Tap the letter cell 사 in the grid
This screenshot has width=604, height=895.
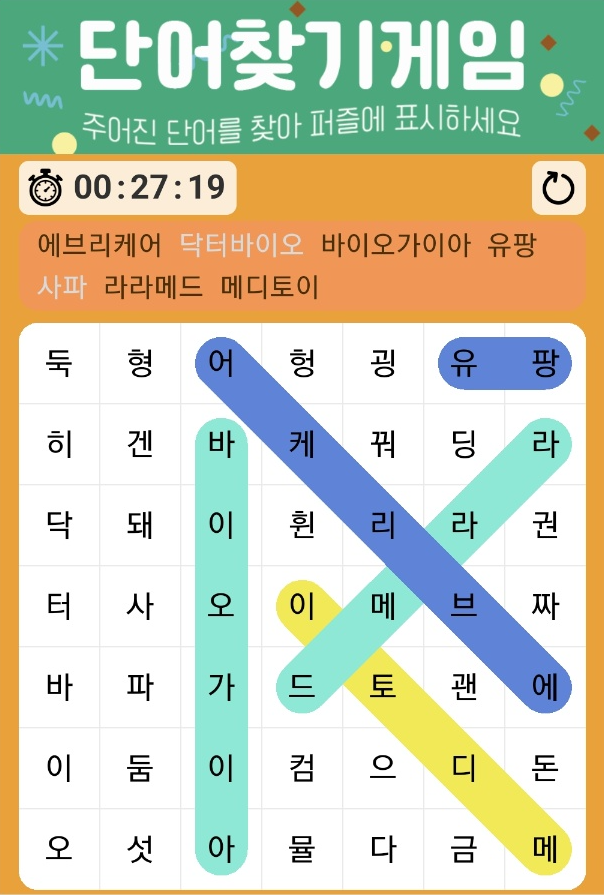tap(141, 606)
